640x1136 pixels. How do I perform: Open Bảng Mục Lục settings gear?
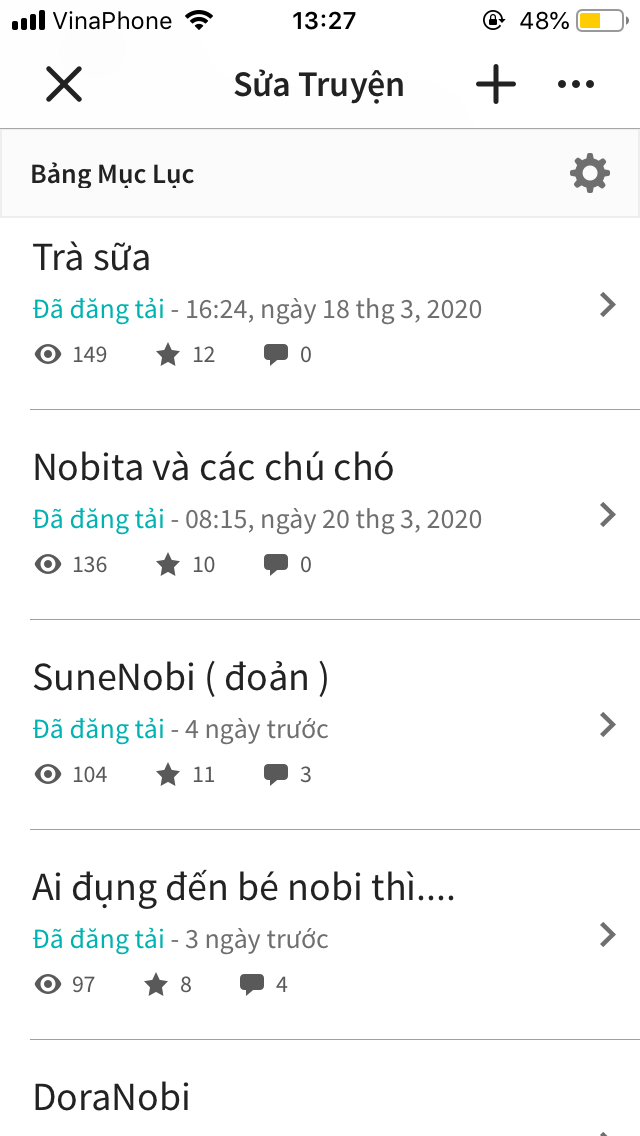pos(589,173)
